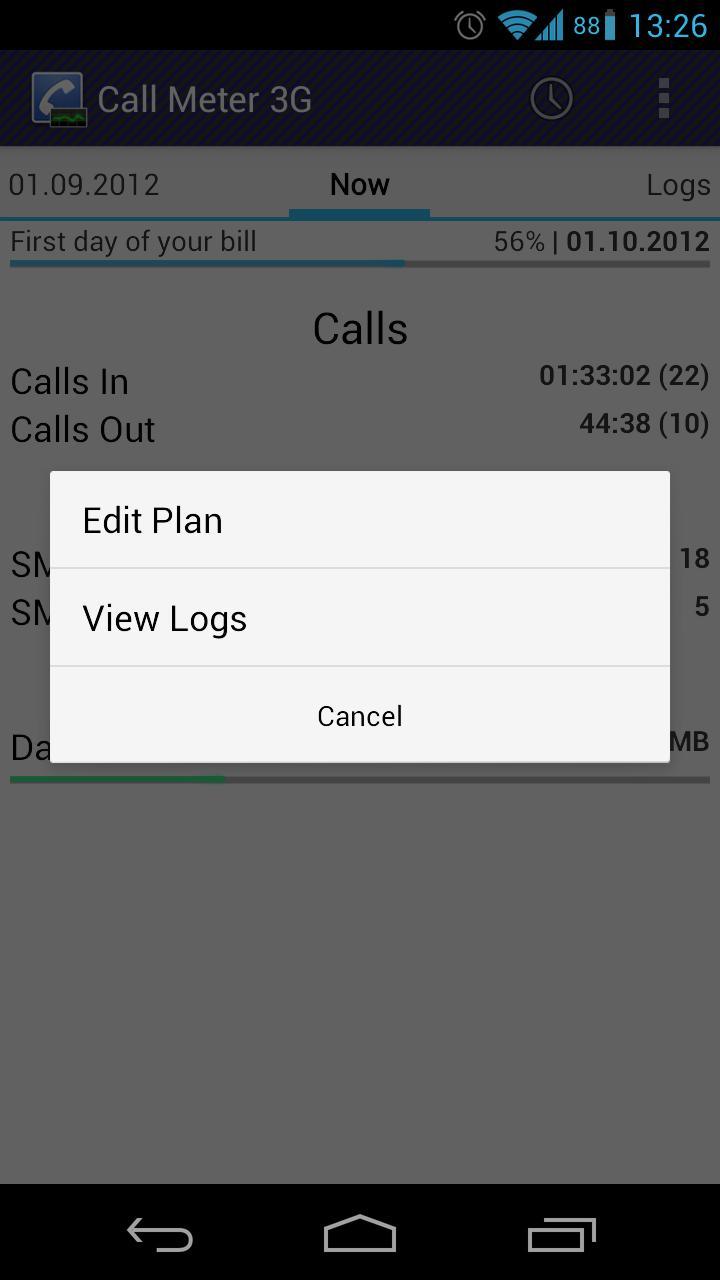The image size is (720, 1280).
Task: Click the billing period progress bar
Action: [x=360, y=263]
